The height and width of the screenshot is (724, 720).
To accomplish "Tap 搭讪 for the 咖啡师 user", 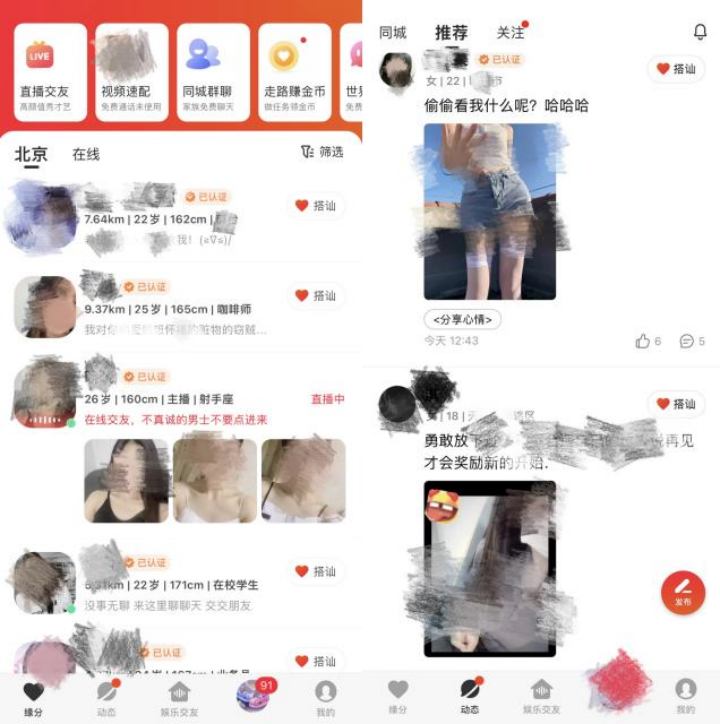I will [x=315, y=296].
